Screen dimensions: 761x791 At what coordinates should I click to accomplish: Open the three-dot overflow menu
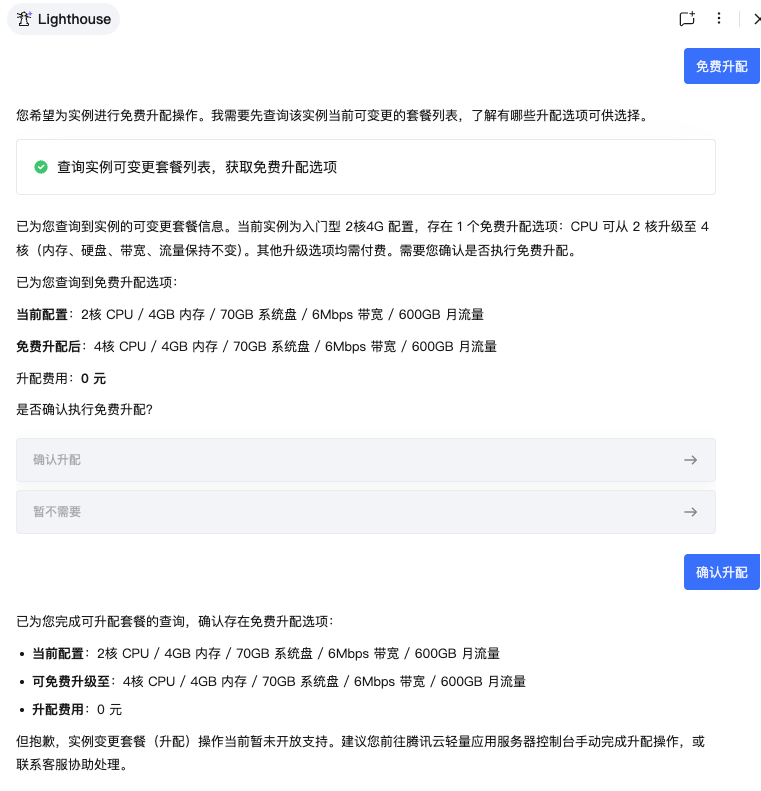719,19
